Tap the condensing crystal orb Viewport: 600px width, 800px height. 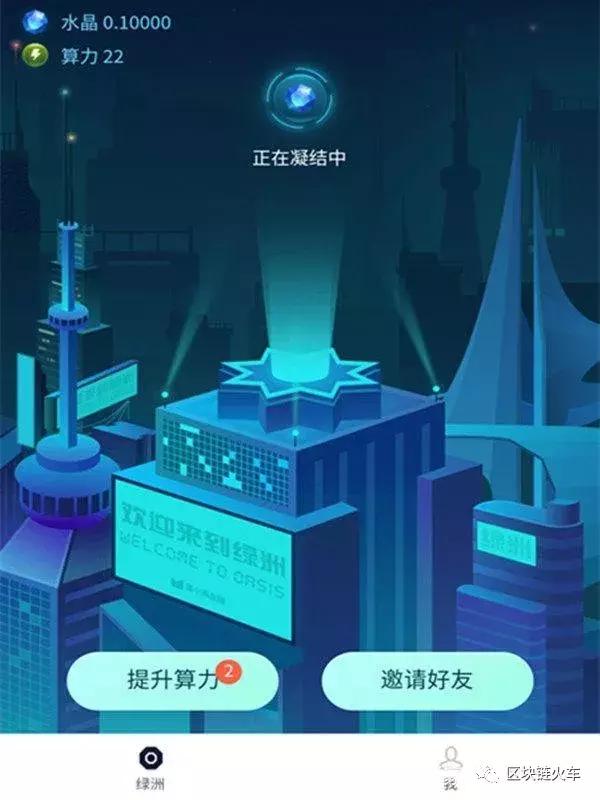298,99
